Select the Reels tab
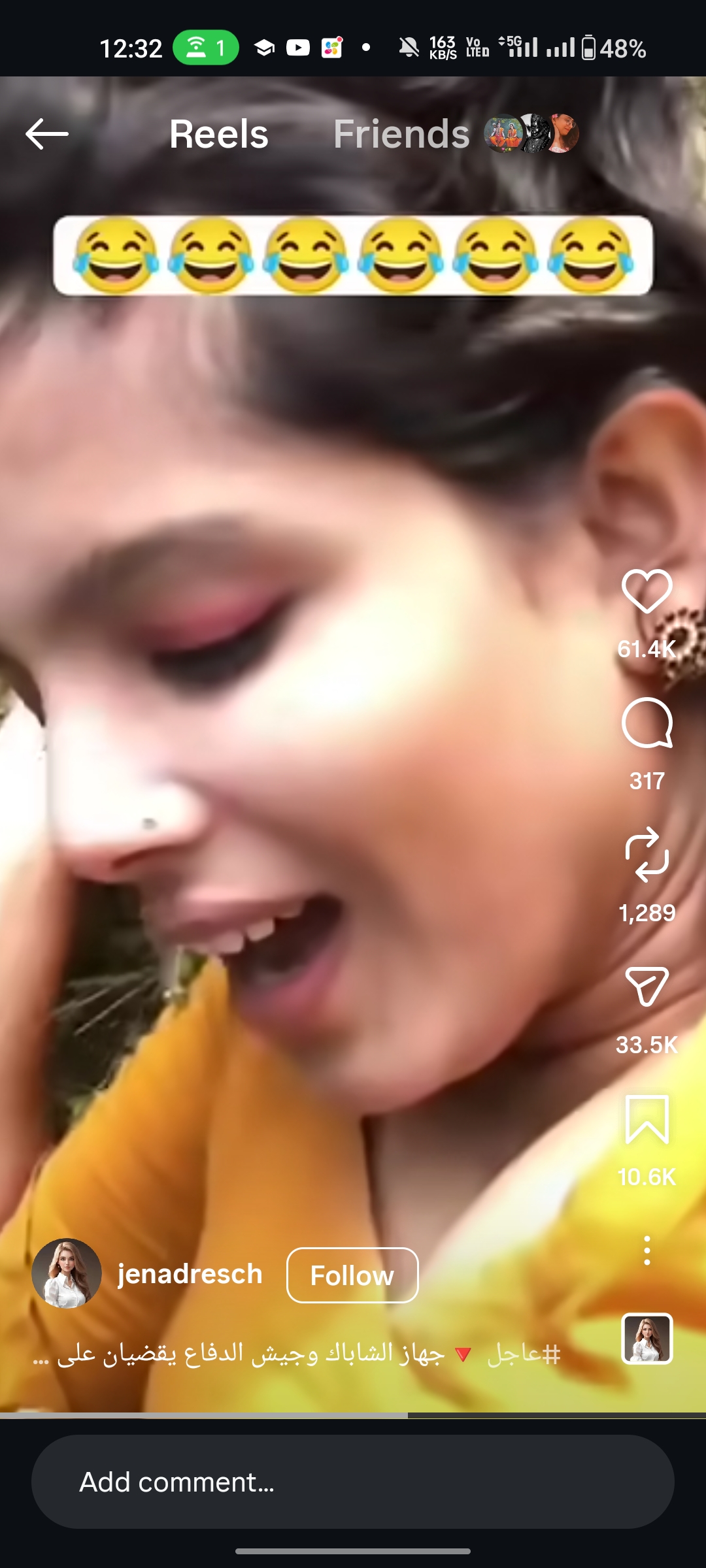This screenshot has width=706, height=1568. coord(219,134)
